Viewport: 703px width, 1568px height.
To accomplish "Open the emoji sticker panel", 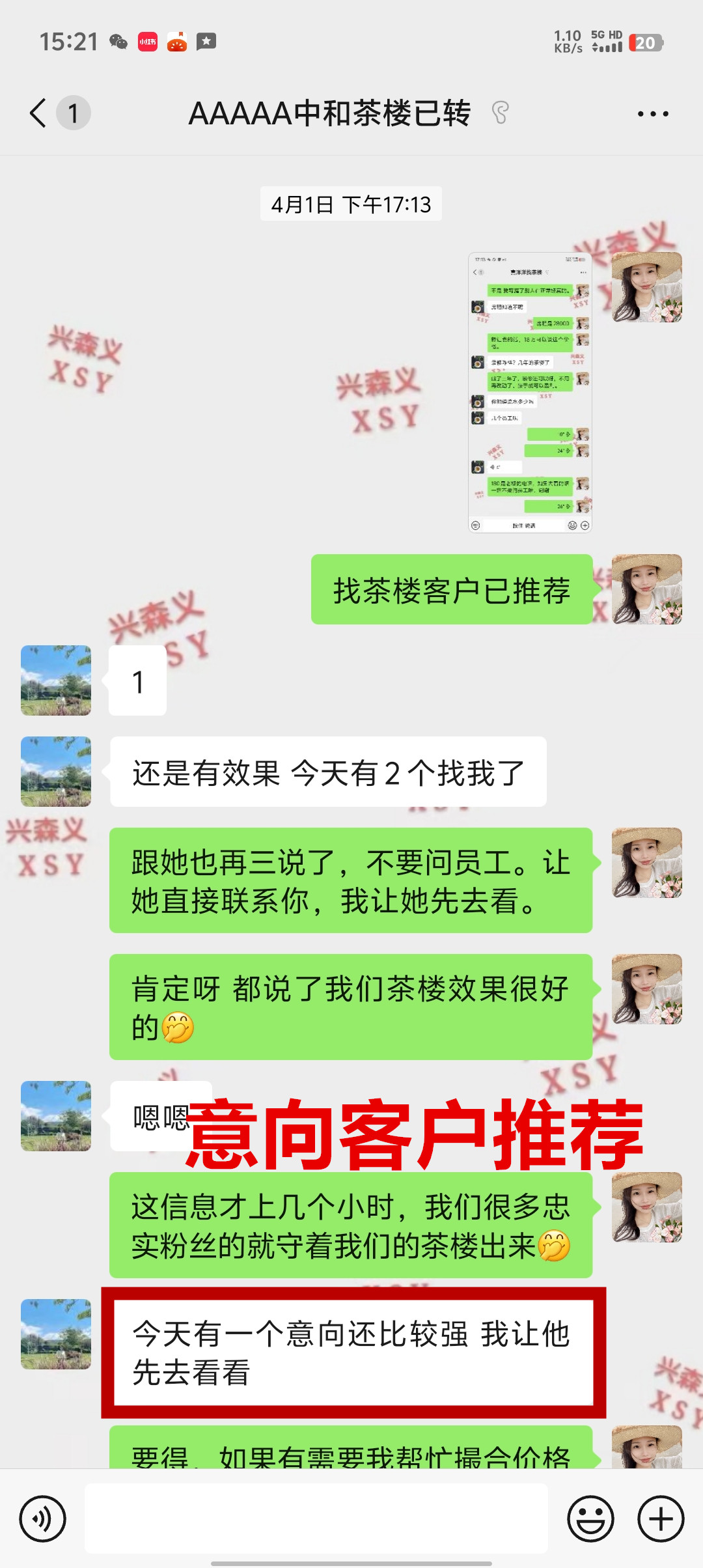I will [590, 1519].
